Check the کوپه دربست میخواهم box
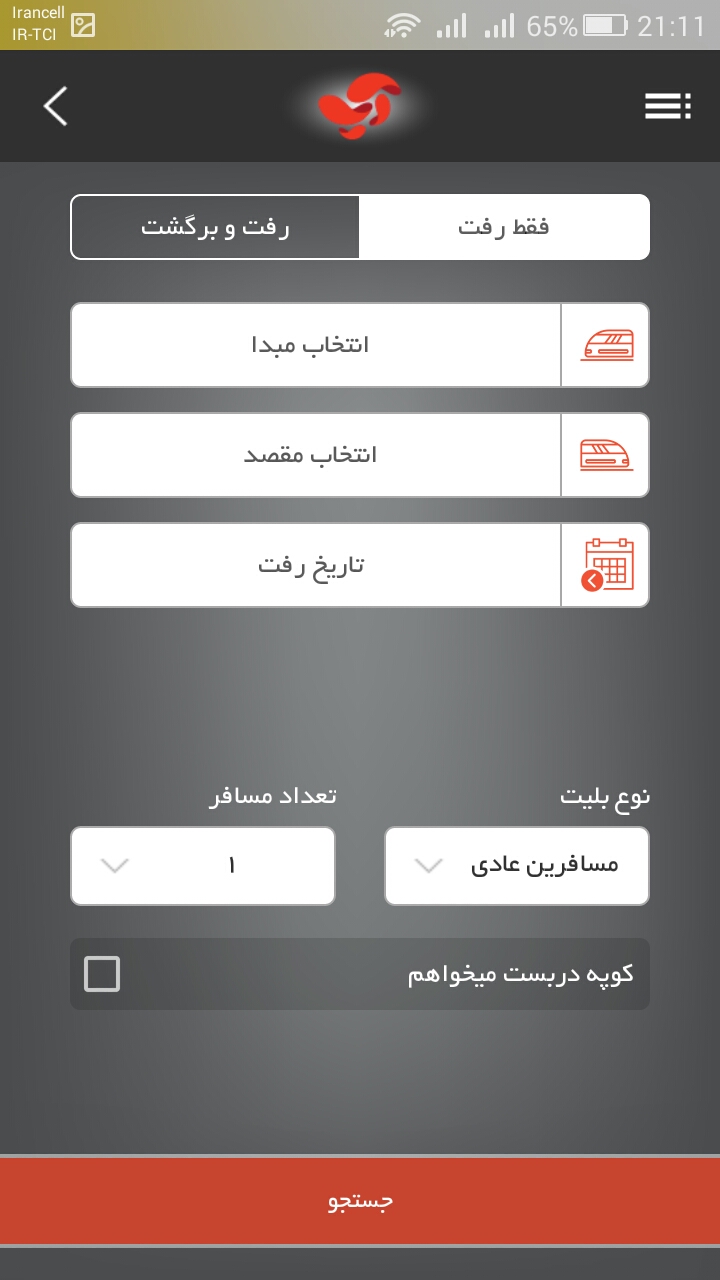 tap(102, 974)
